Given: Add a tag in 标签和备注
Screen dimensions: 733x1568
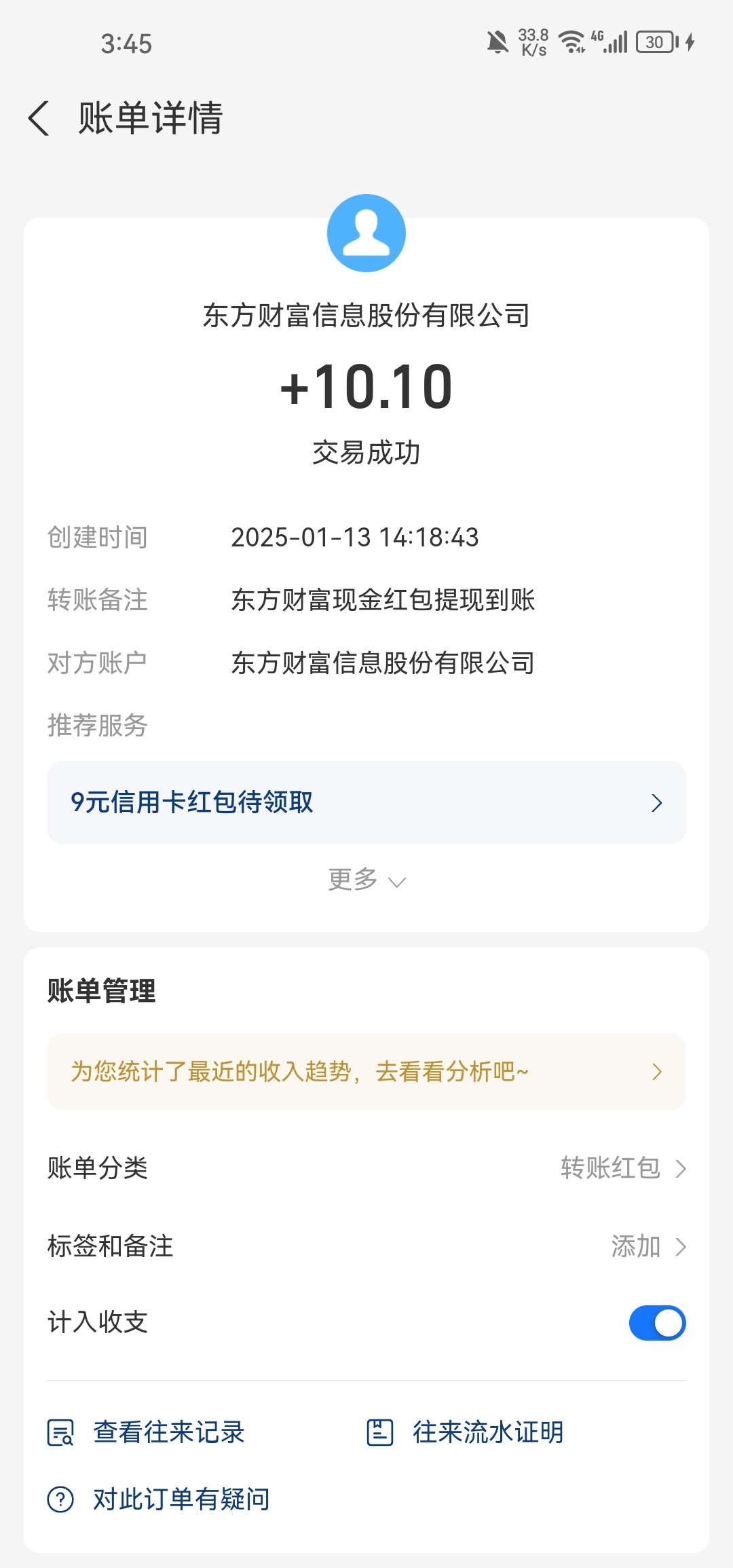Looking at the screenshot, I should tap(366, 1246).
